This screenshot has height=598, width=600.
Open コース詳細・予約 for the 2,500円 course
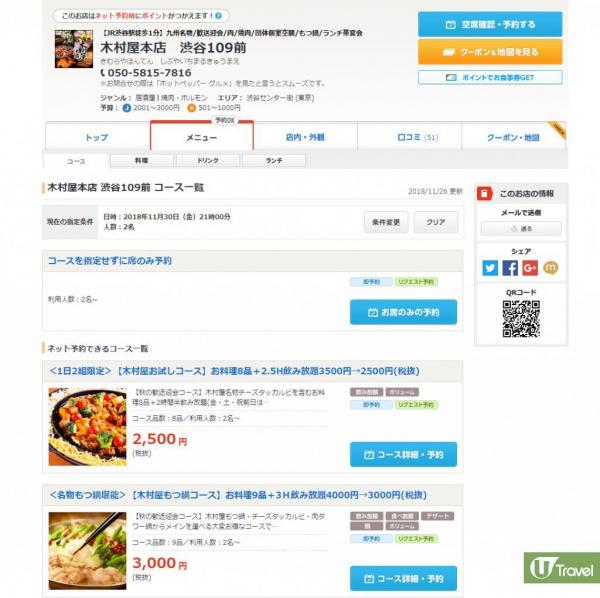(x=403, y=454)
